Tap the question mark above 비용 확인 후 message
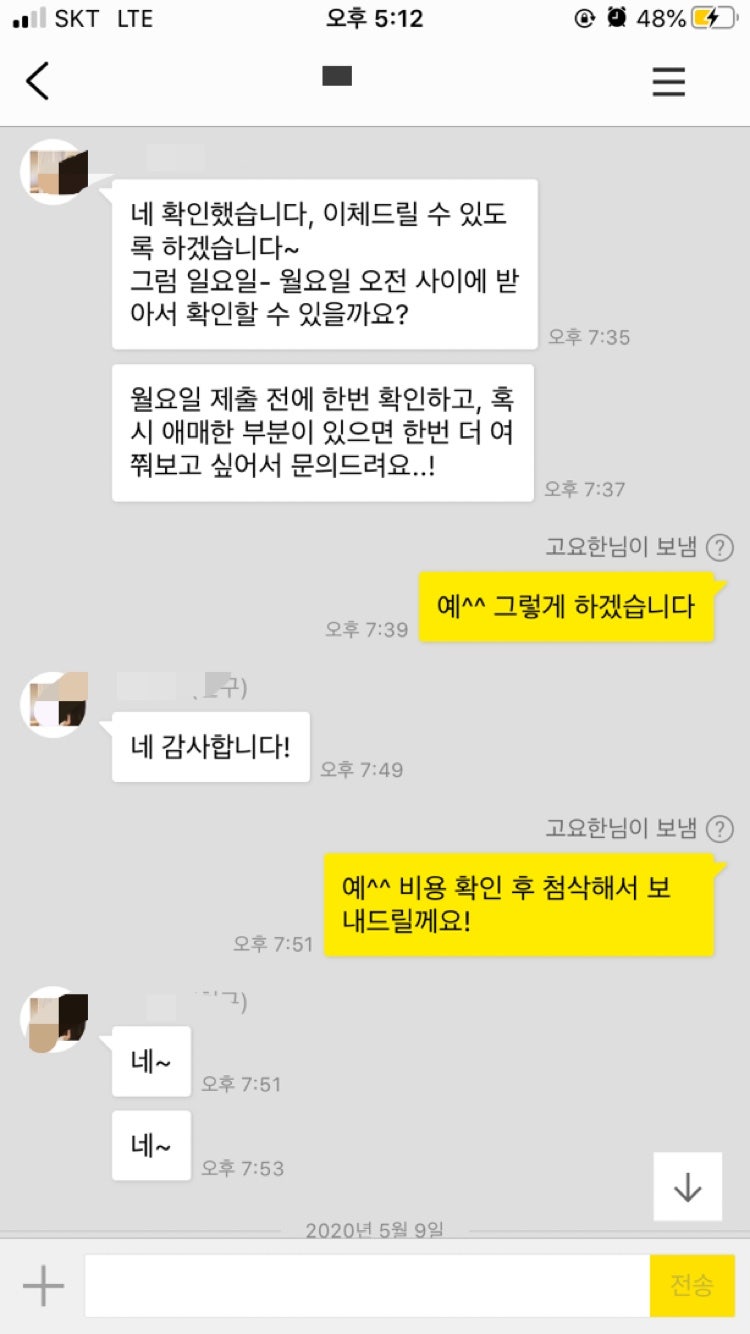Viewport: 750px width, 1334px height. click(x=719, y=829)
